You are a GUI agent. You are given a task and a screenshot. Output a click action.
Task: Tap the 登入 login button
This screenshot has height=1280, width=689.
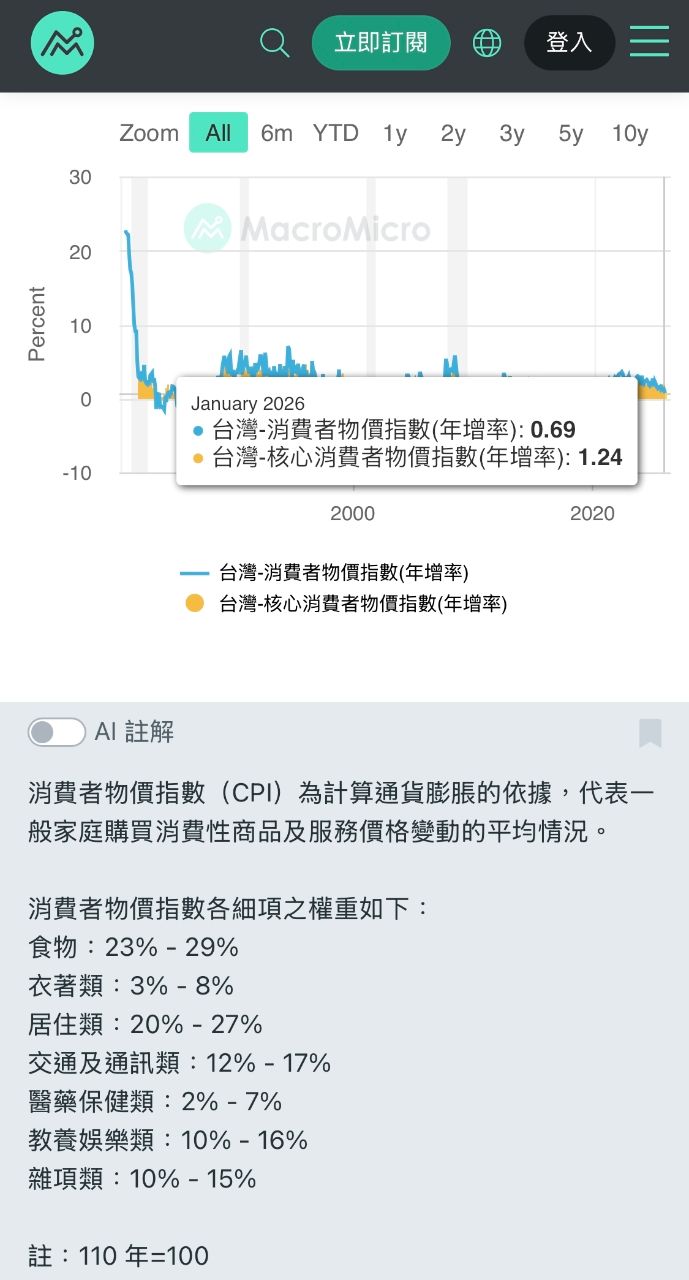point(569,43)
